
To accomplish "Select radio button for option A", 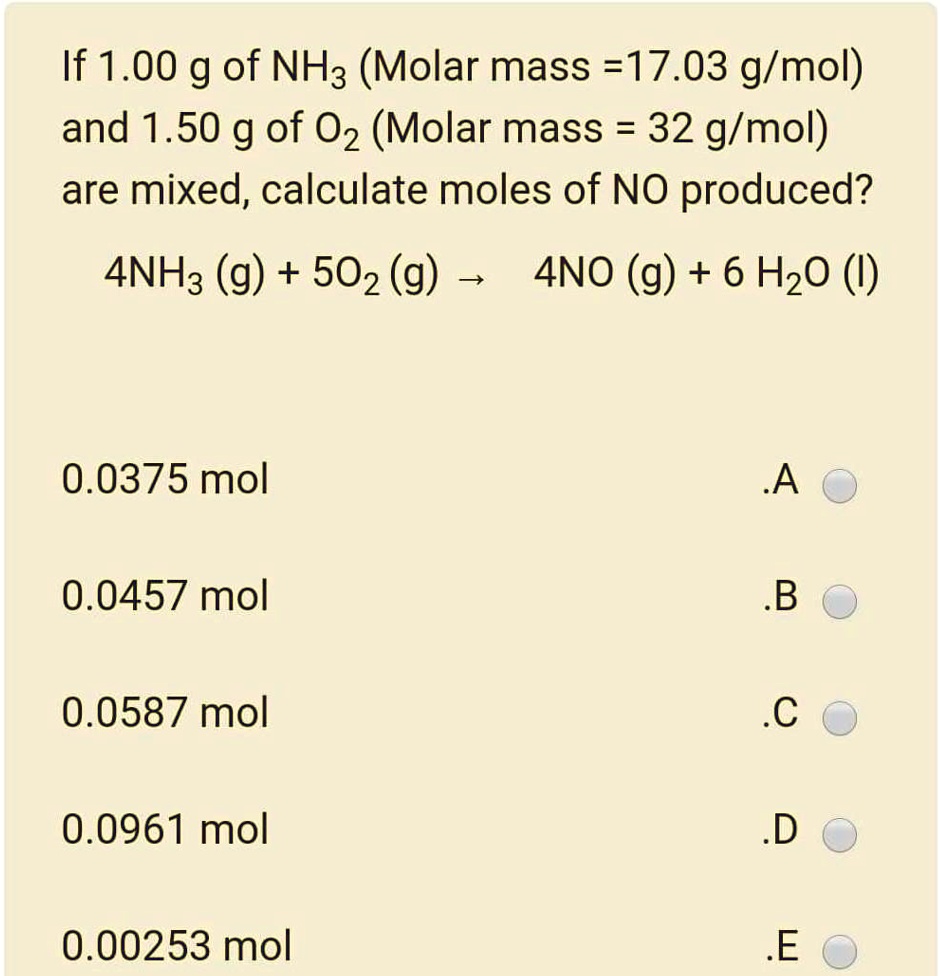I will pos(839,483).
